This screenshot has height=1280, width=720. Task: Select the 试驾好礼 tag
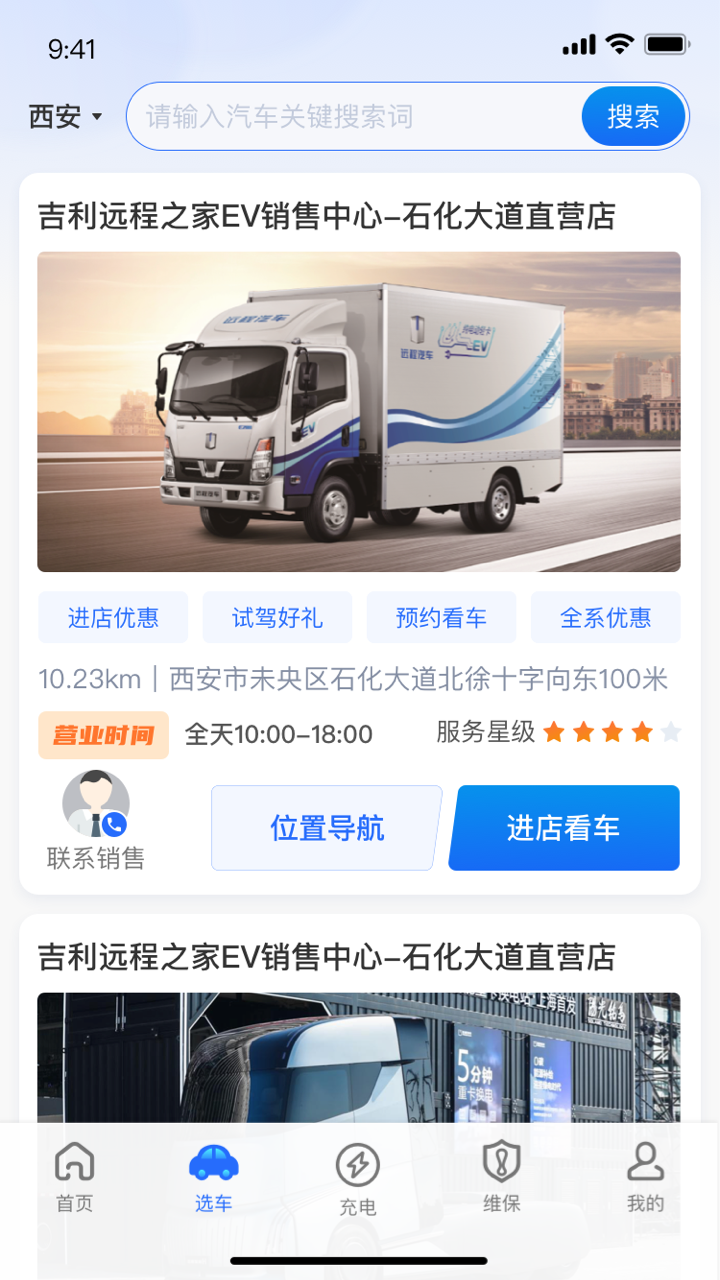click(278, 618)
